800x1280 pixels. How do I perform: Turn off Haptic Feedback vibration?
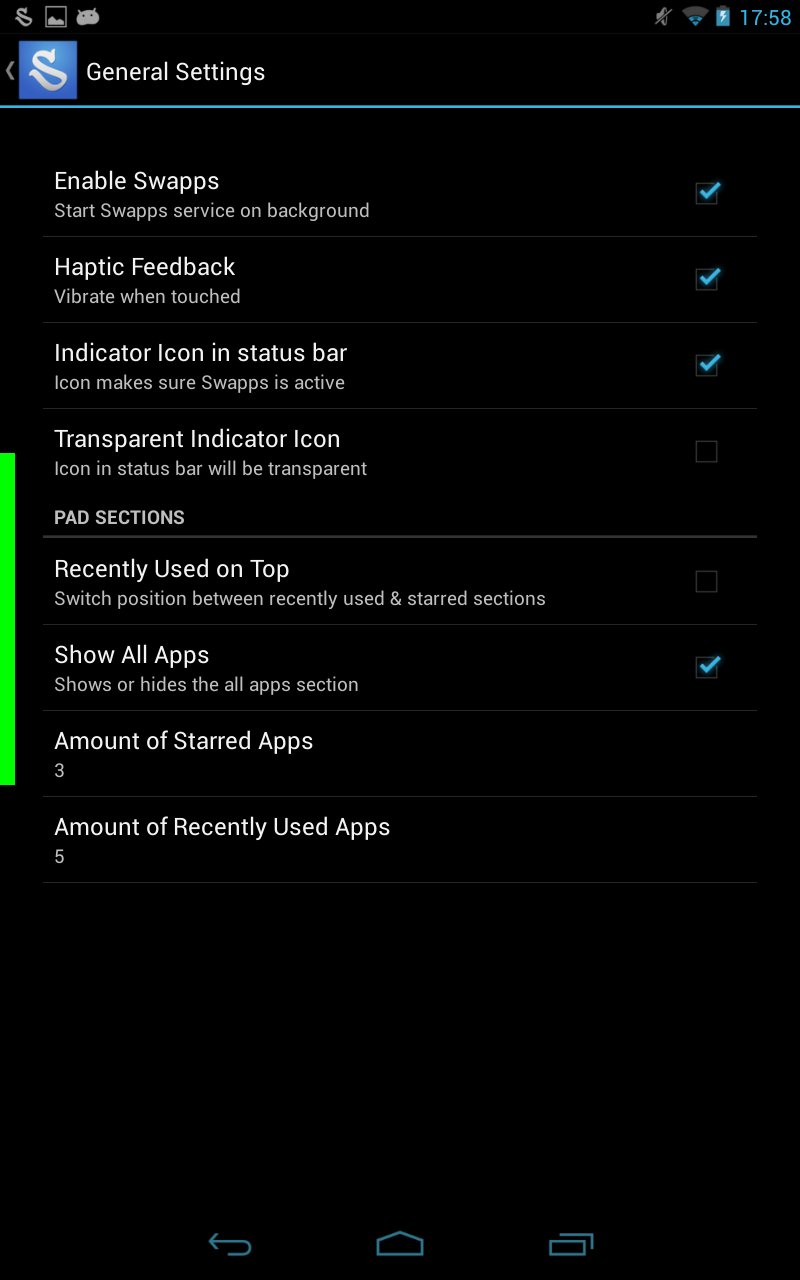pyautogui.click(x=707, y=279)
